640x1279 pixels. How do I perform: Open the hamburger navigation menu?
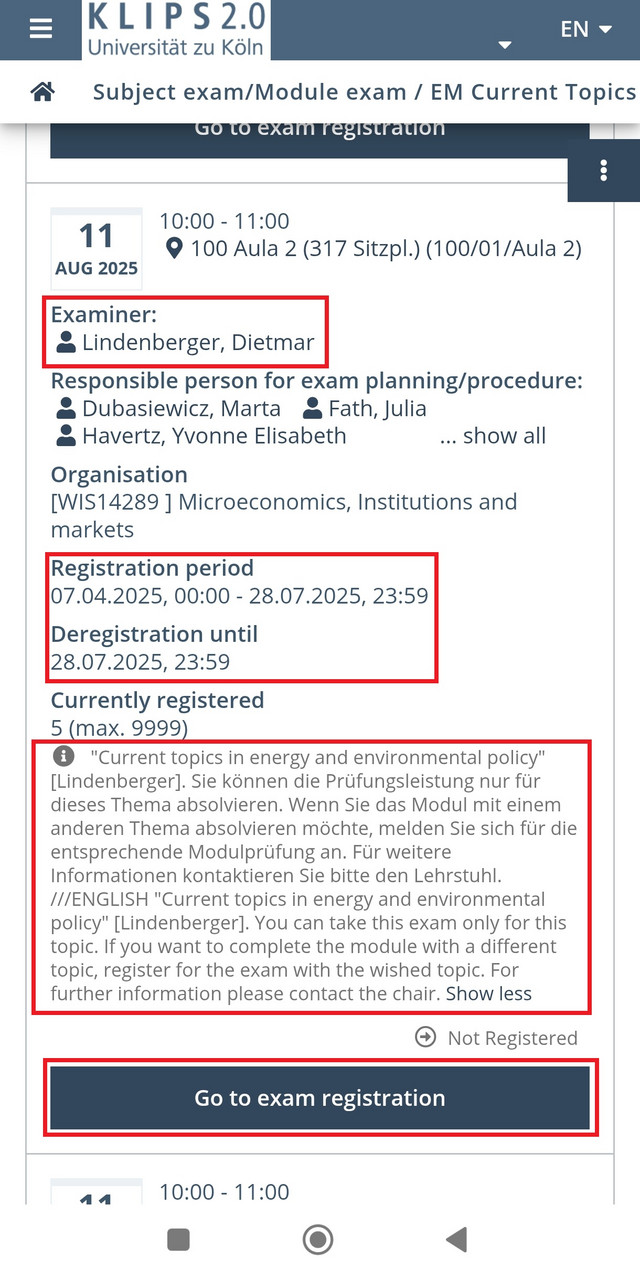40,29
